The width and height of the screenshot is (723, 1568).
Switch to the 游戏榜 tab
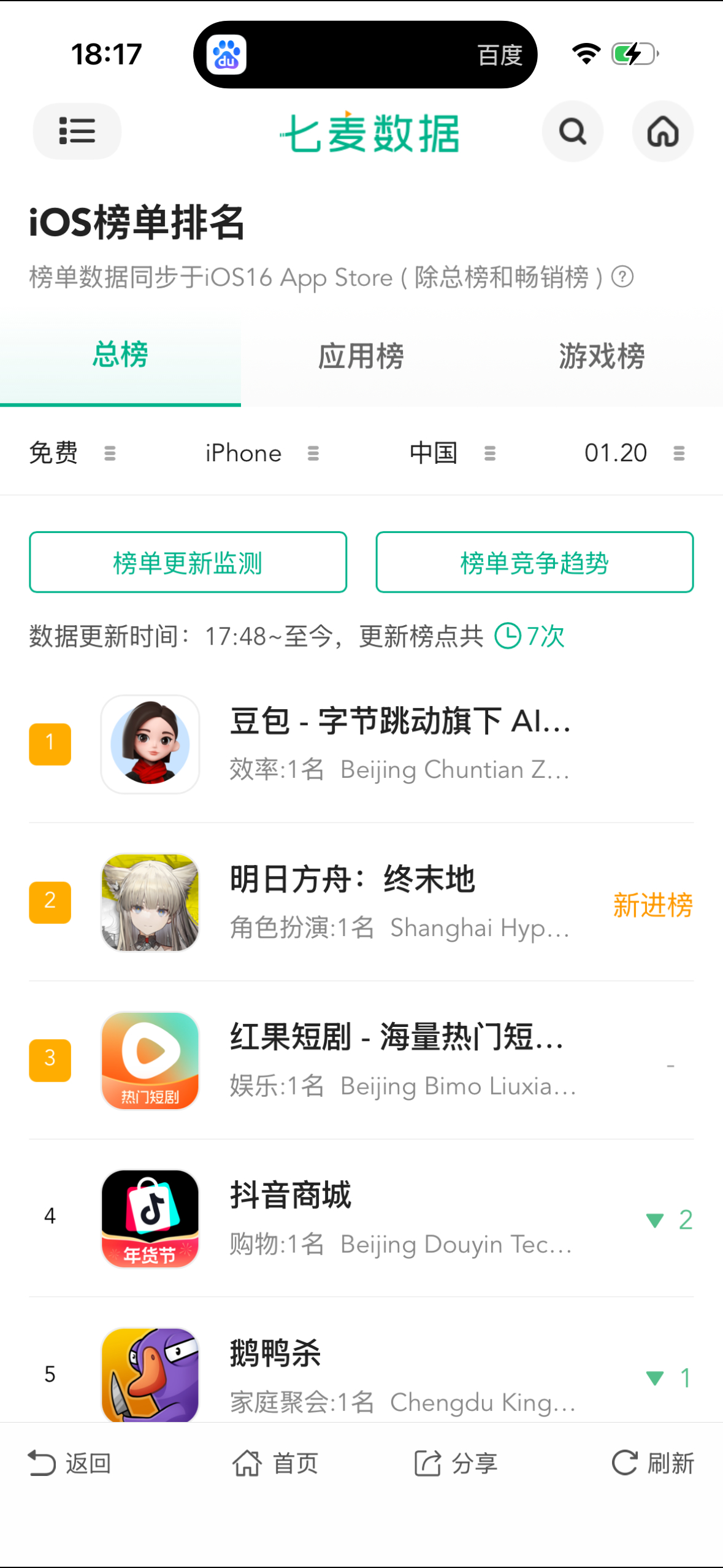pyautogui.click(x=601, y=356)
